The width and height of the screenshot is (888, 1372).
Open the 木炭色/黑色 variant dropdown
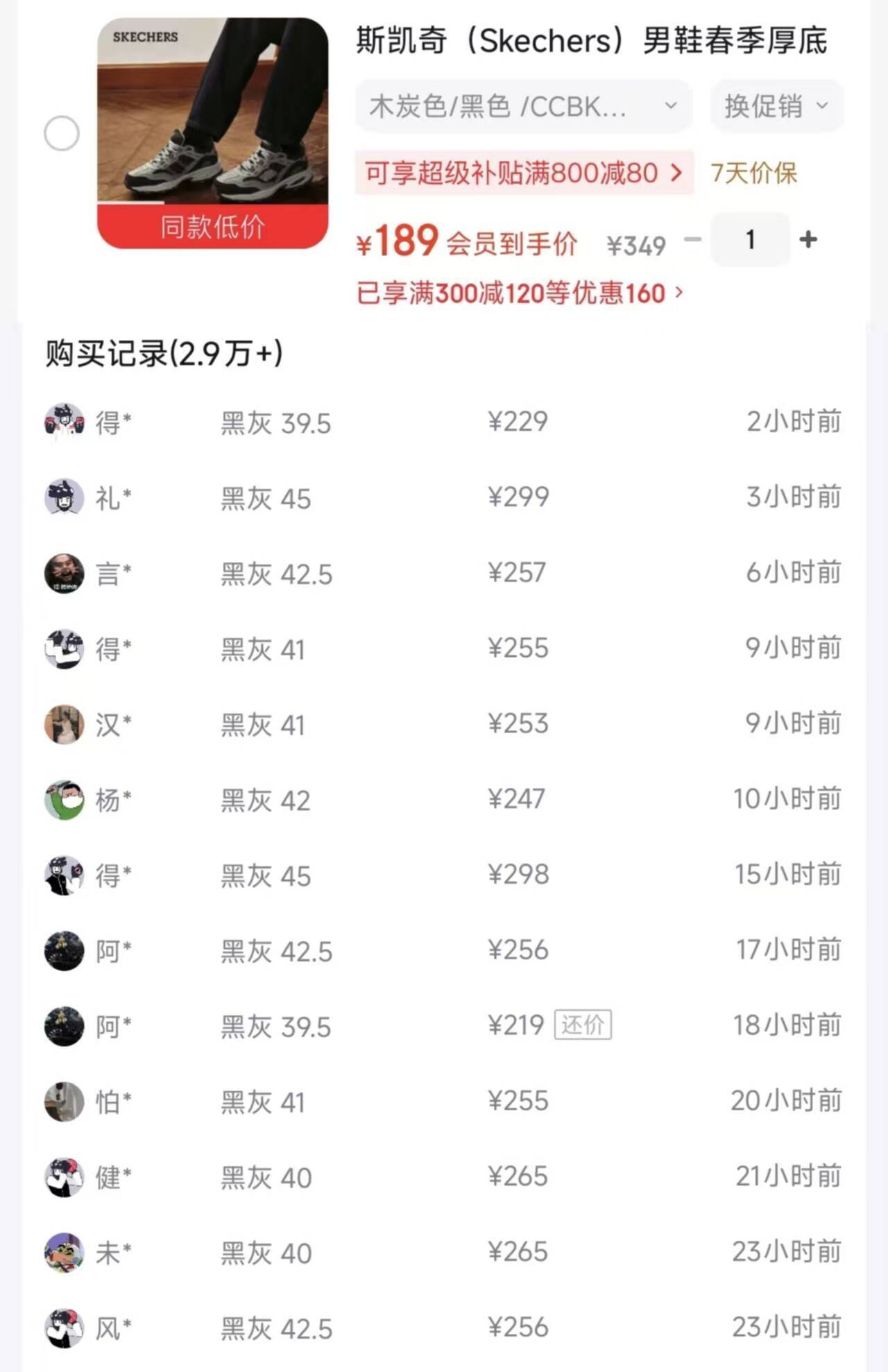pos(523,107)
